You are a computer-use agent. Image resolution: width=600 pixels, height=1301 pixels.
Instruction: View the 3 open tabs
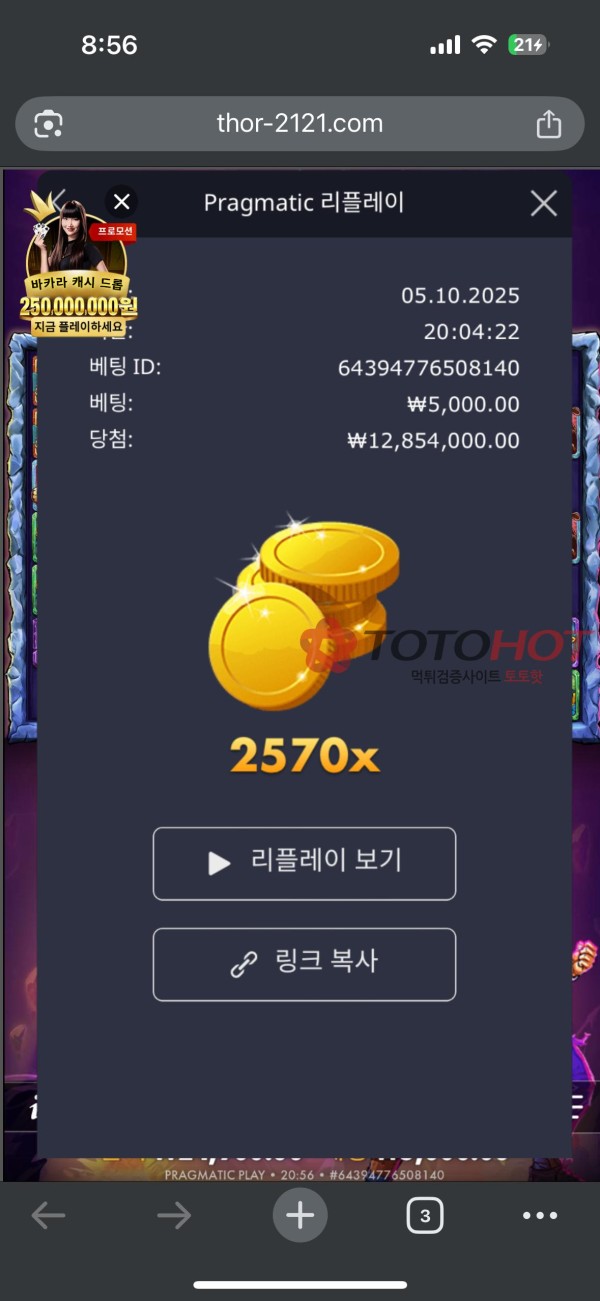click(425, 1216)
